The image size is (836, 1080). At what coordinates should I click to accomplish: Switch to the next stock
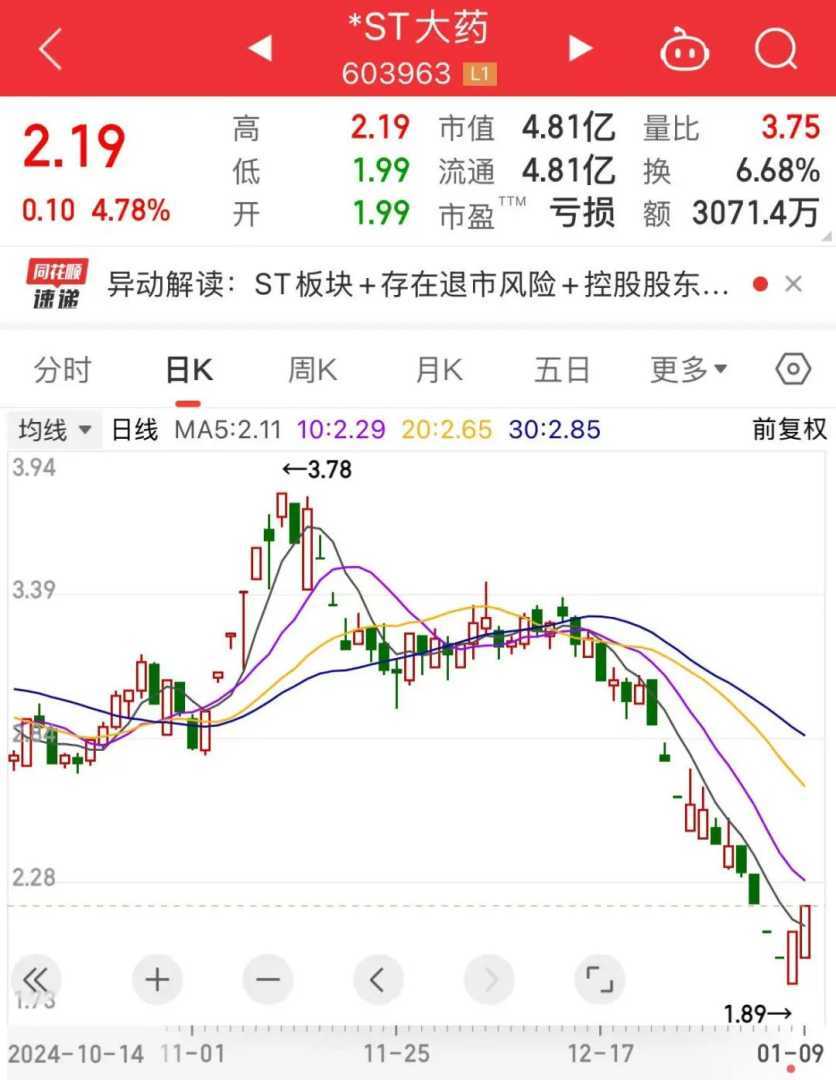[x=580, y=48]
